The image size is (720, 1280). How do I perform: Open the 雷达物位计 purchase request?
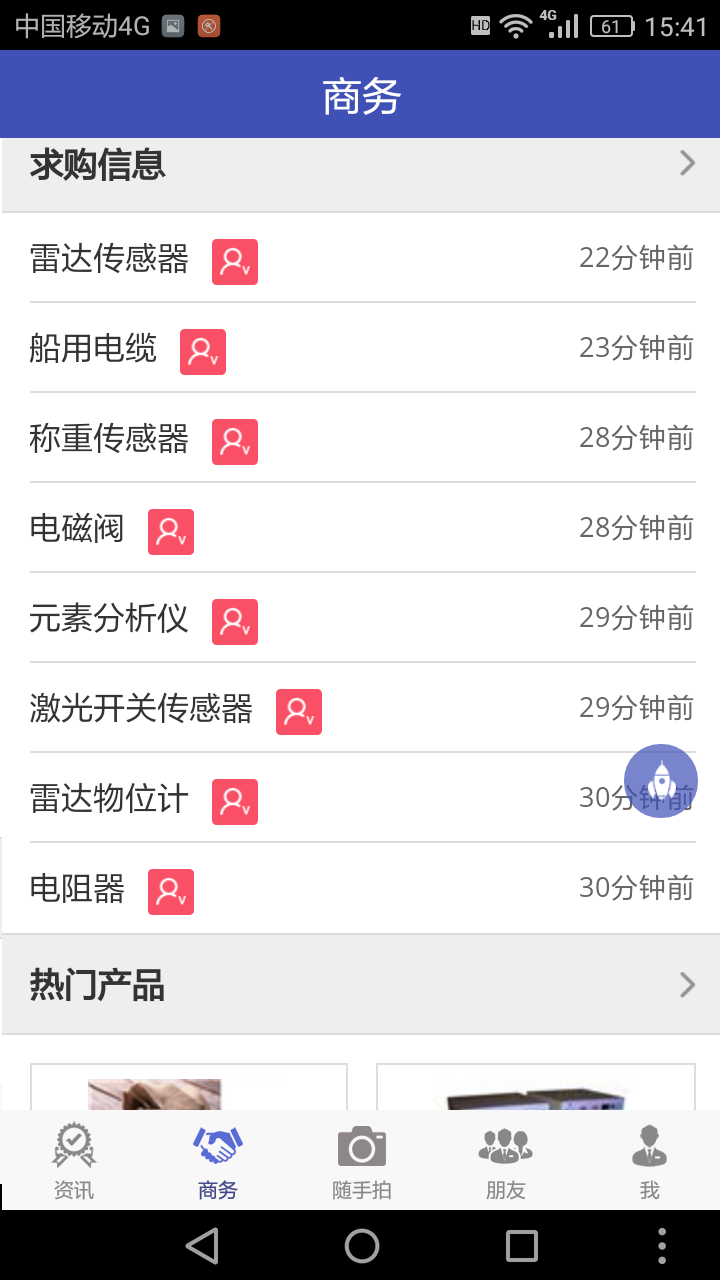coord(110,799)
